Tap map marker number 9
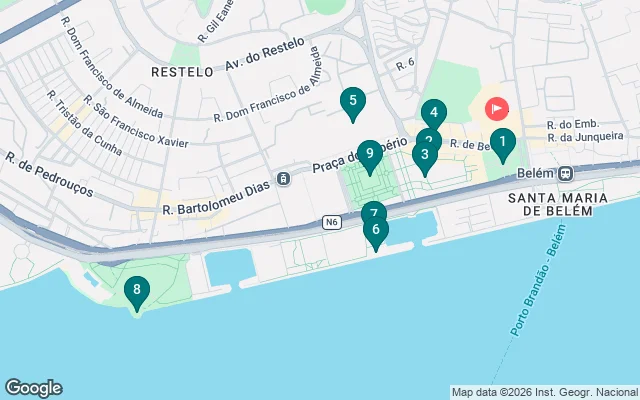The image size is (640, 400). tap(369, 154)
